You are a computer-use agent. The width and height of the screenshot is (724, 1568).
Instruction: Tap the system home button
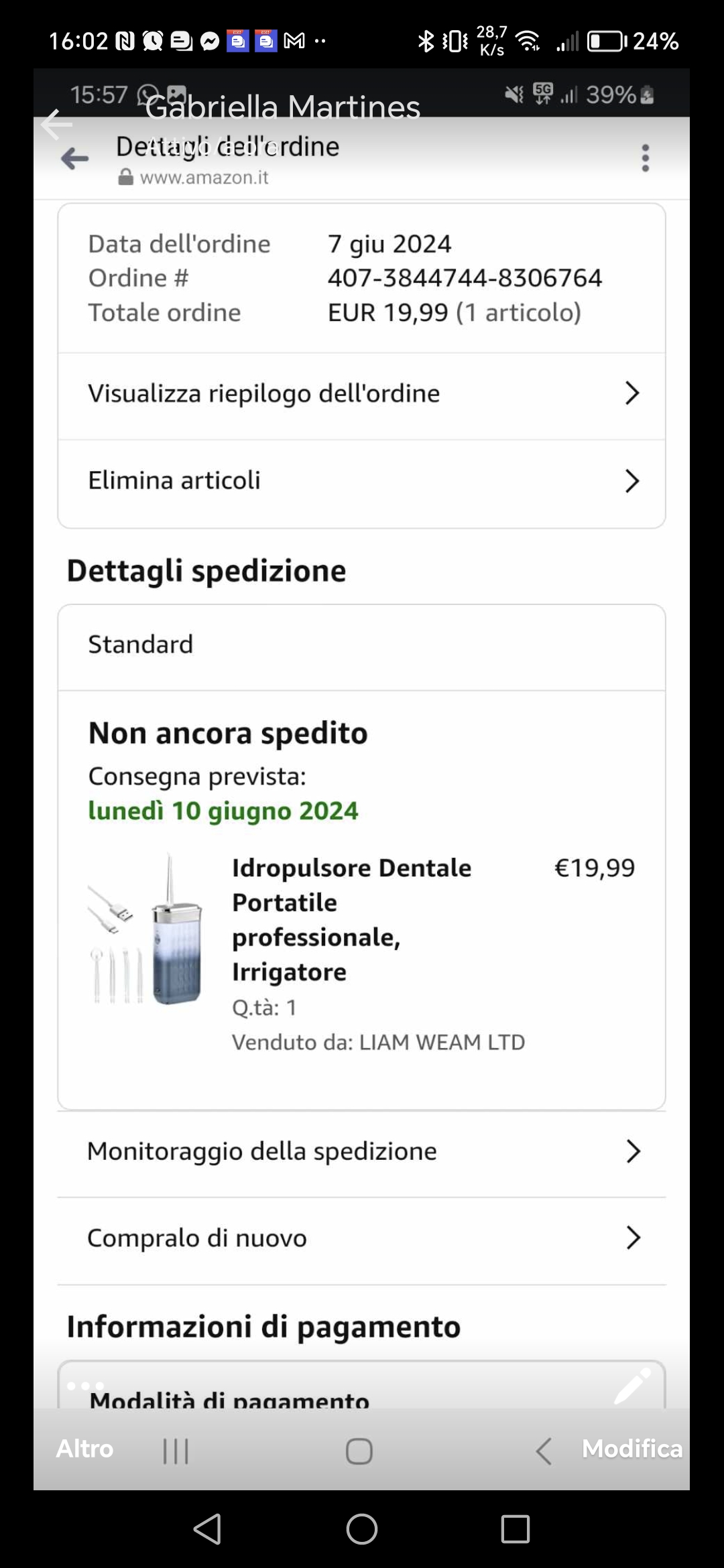[361, 1529]
